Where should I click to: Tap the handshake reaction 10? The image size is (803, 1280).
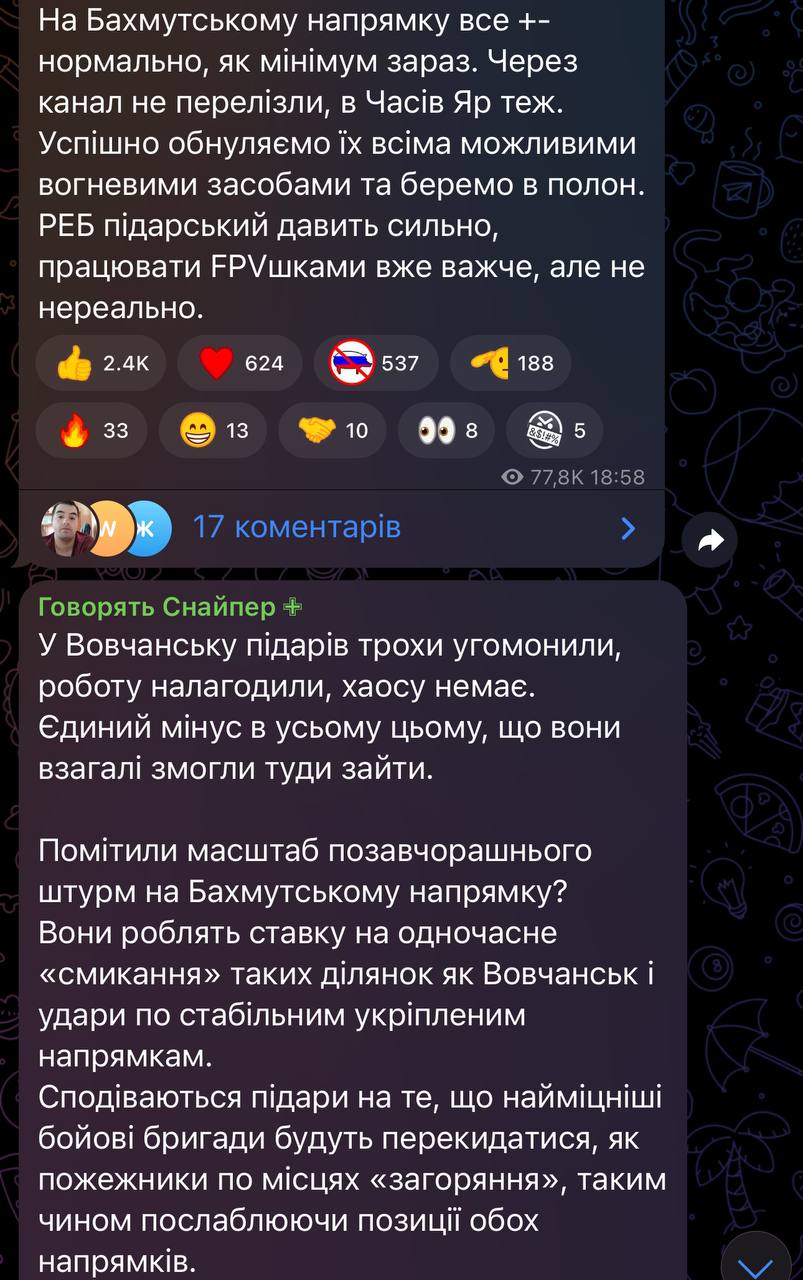(x=335, y=431)
